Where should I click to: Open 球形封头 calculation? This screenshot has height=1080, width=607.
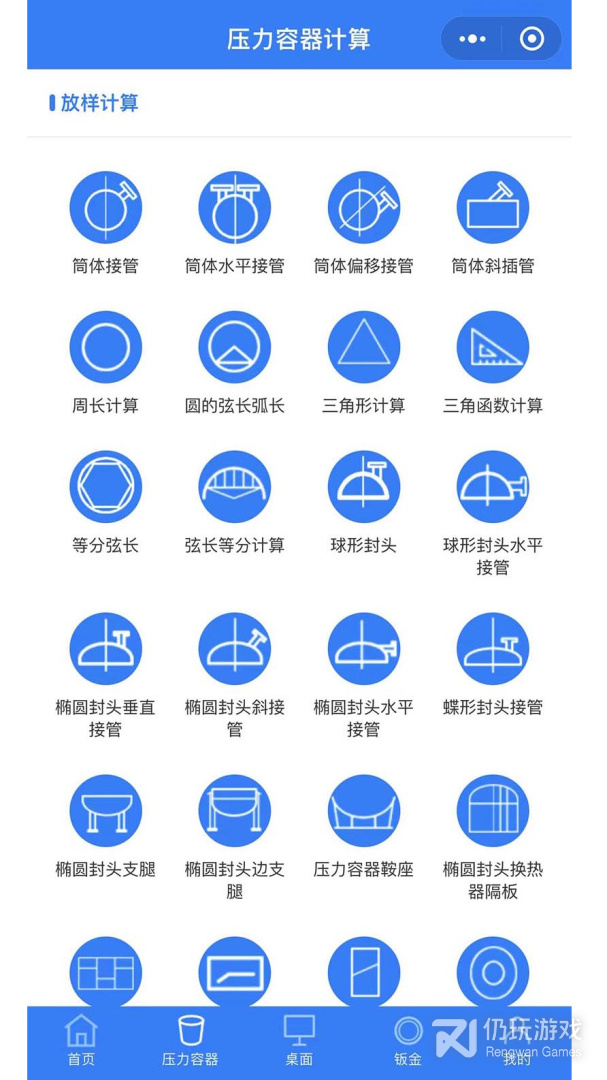[x=363, y=488]
